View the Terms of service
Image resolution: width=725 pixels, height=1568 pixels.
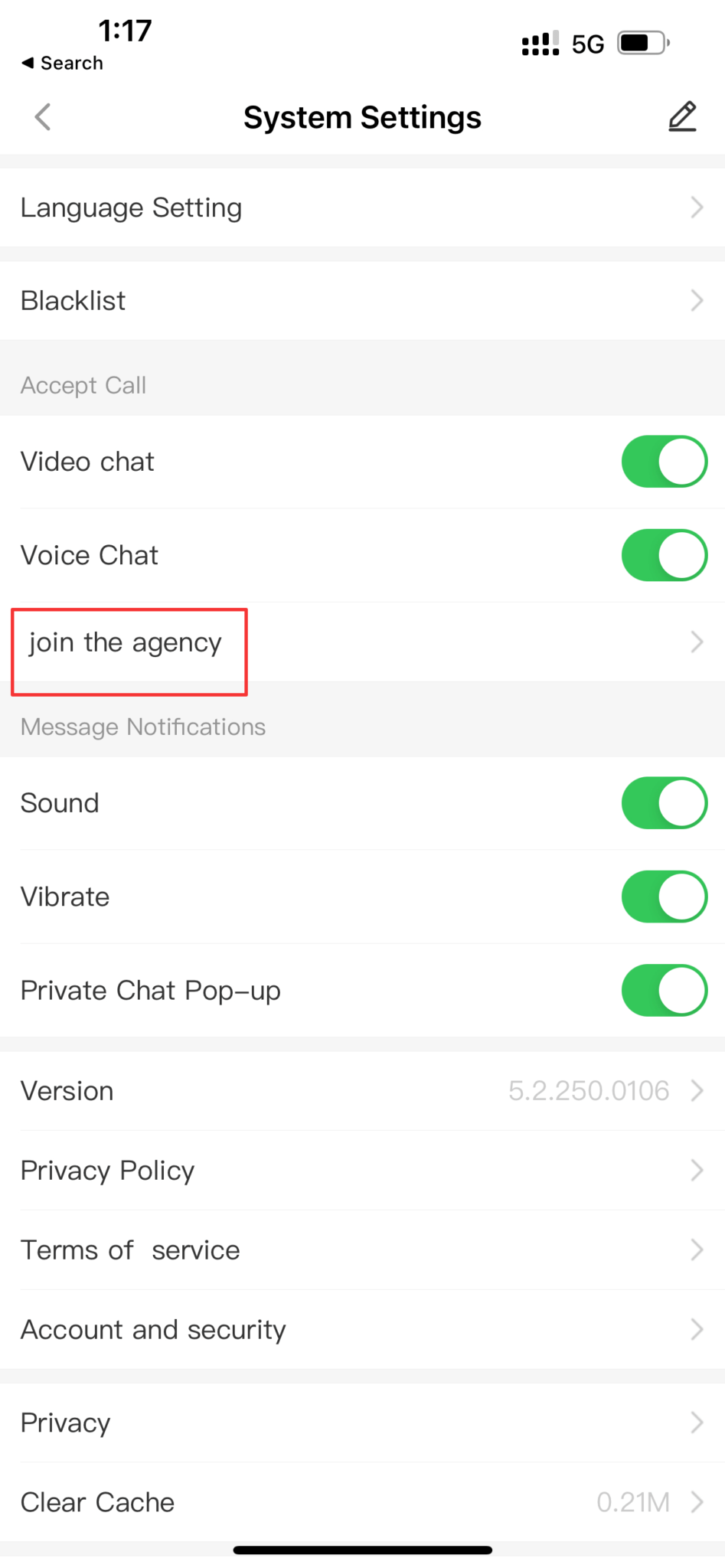[x=130, y=1249]
